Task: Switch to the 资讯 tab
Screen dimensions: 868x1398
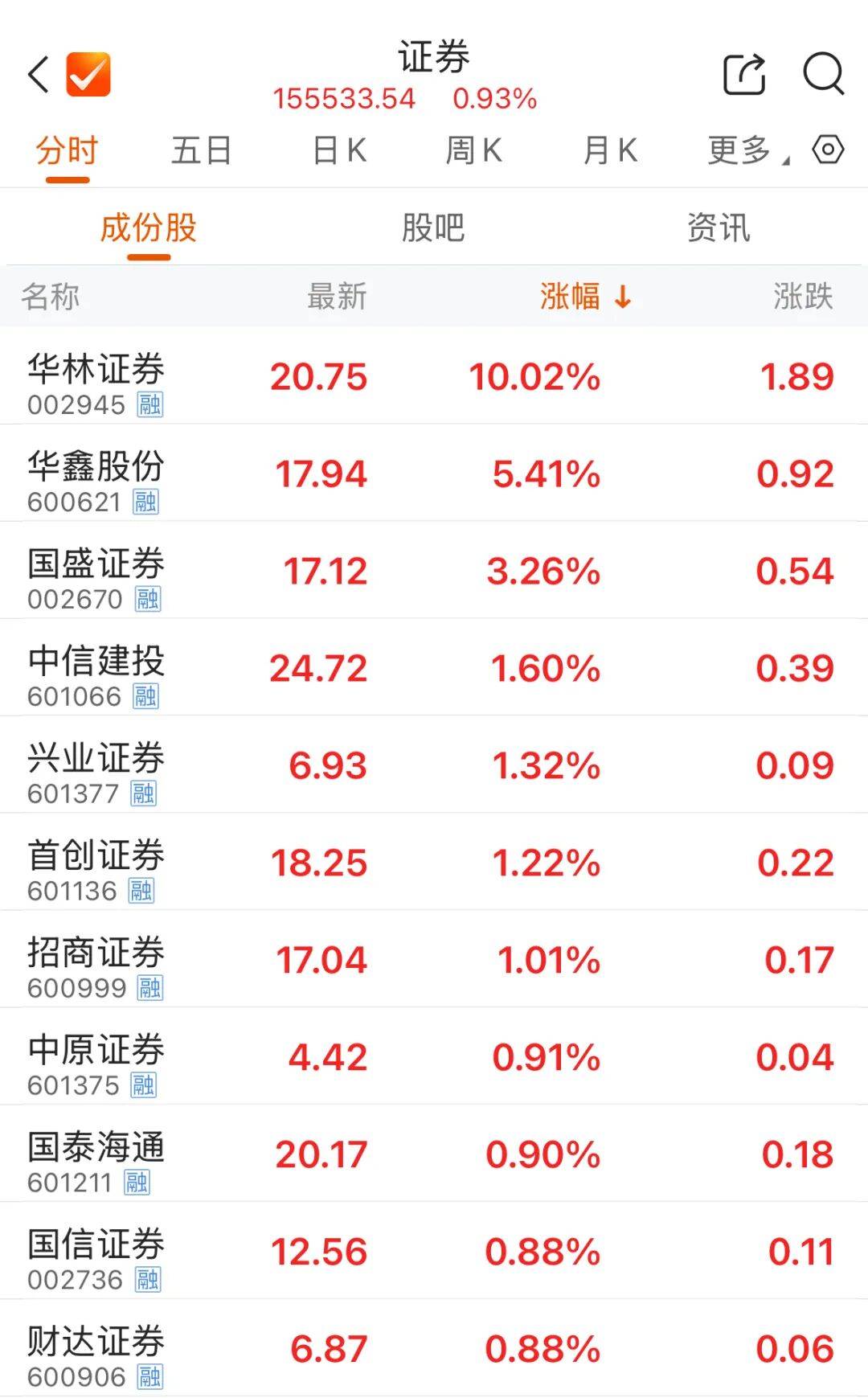Action: point(719,228)
